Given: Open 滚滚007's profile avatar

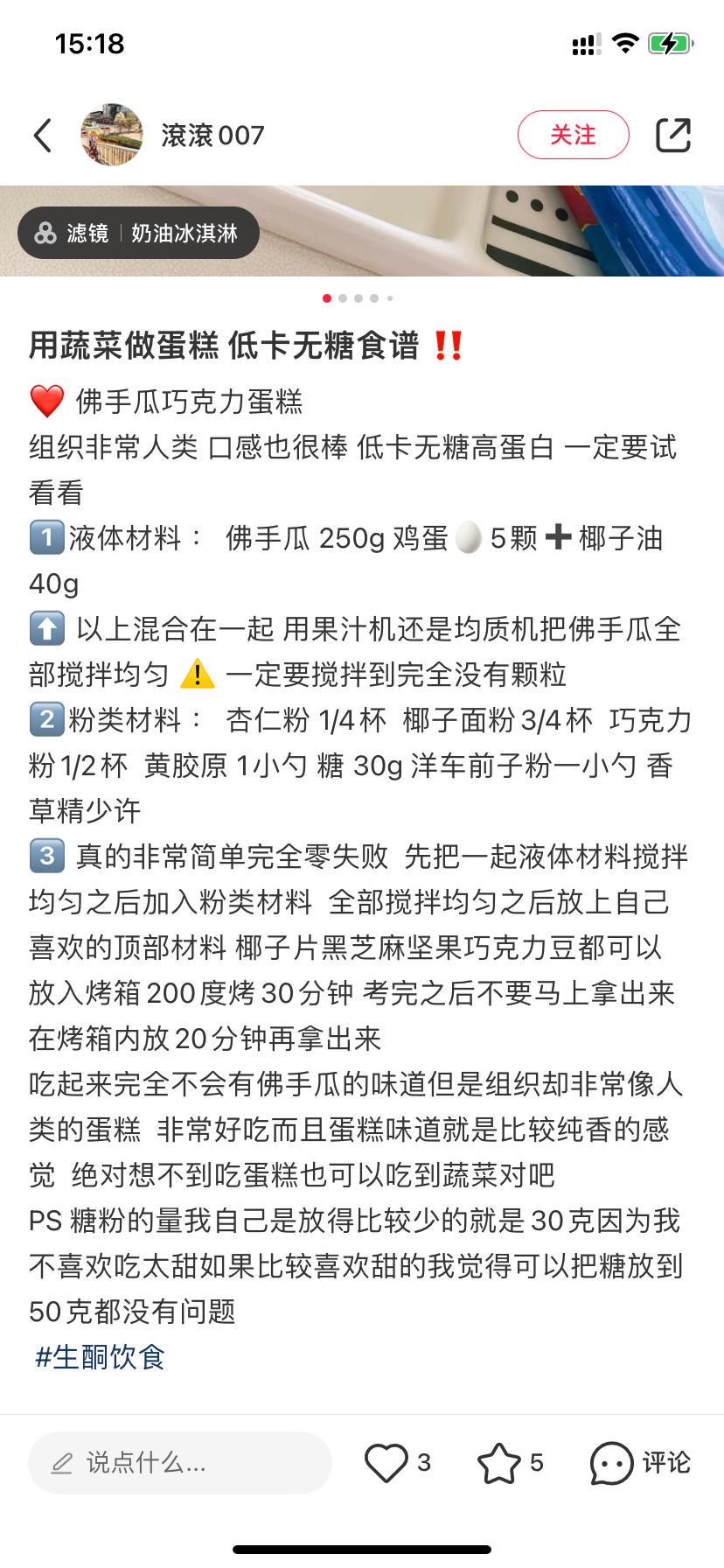Looking at the screenshot, I should pyautogui.click(x=111, y=136).
